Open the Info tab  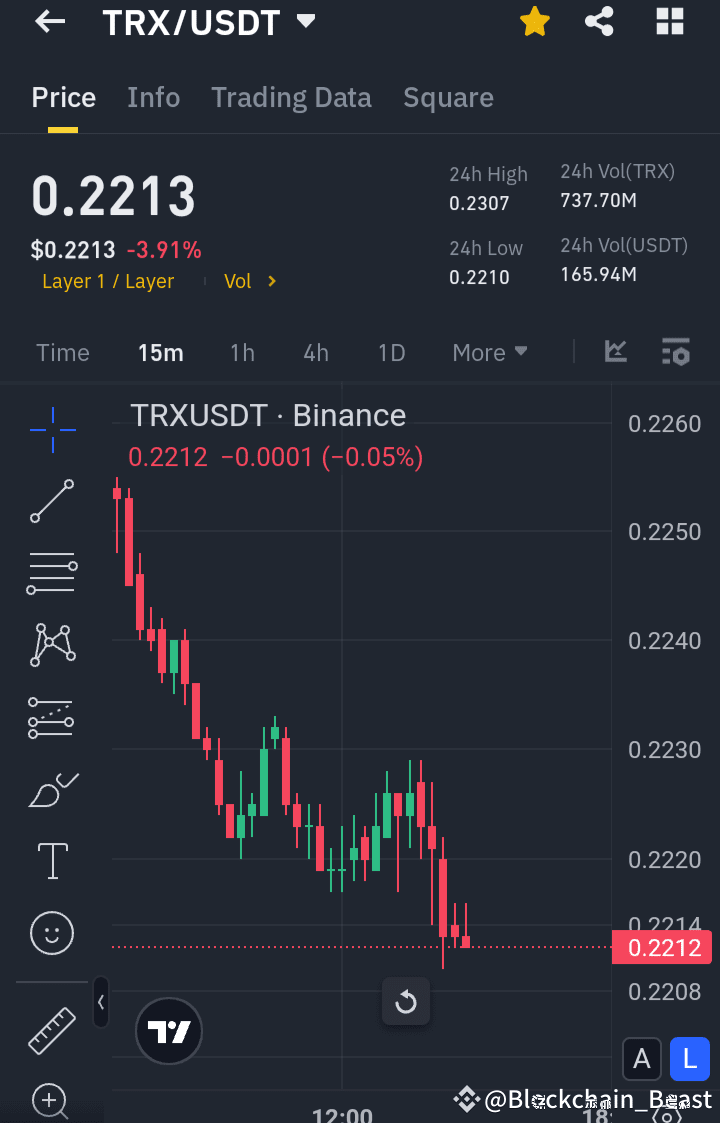153,97
